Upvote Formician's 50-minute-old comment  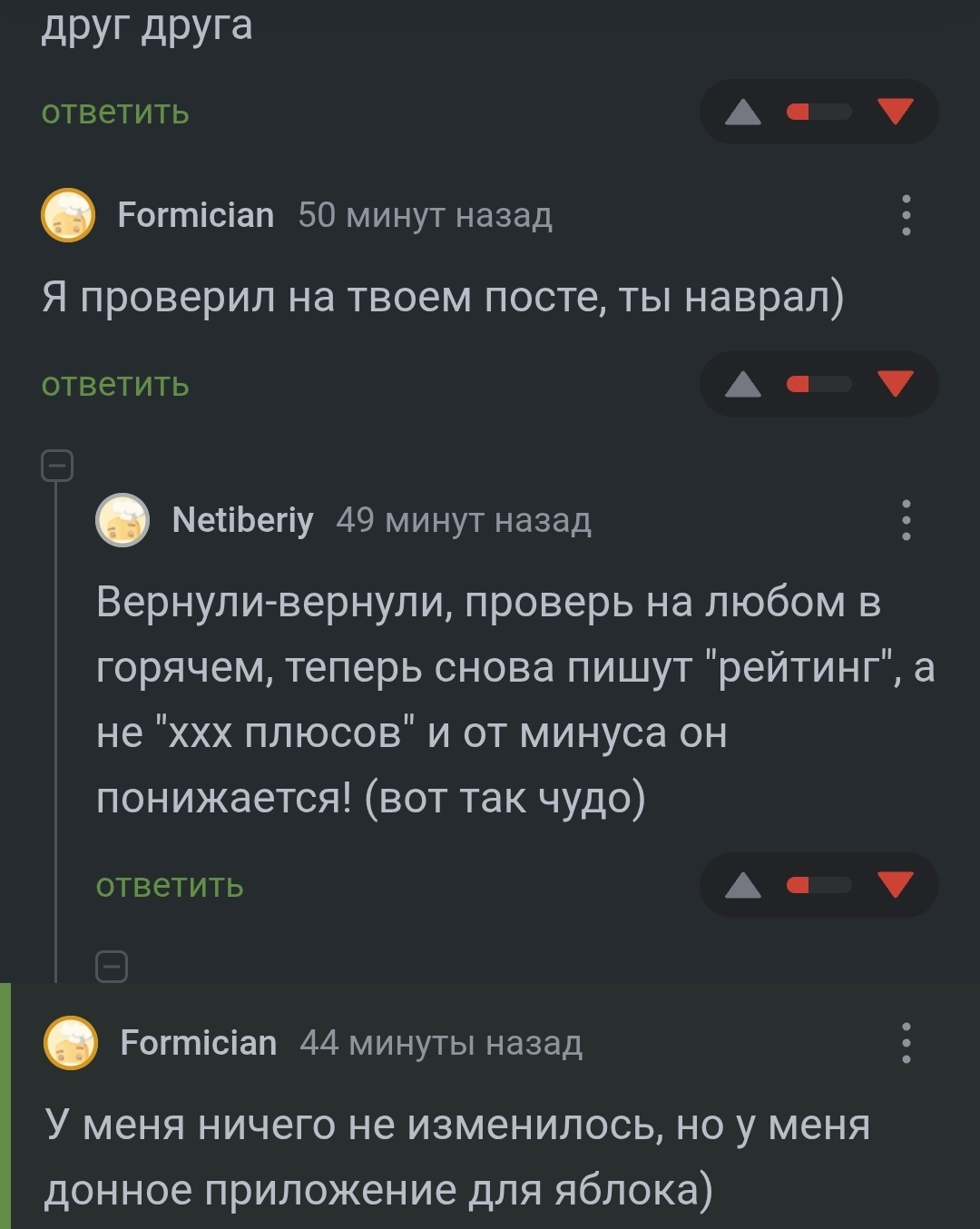(x=743, y=385)
